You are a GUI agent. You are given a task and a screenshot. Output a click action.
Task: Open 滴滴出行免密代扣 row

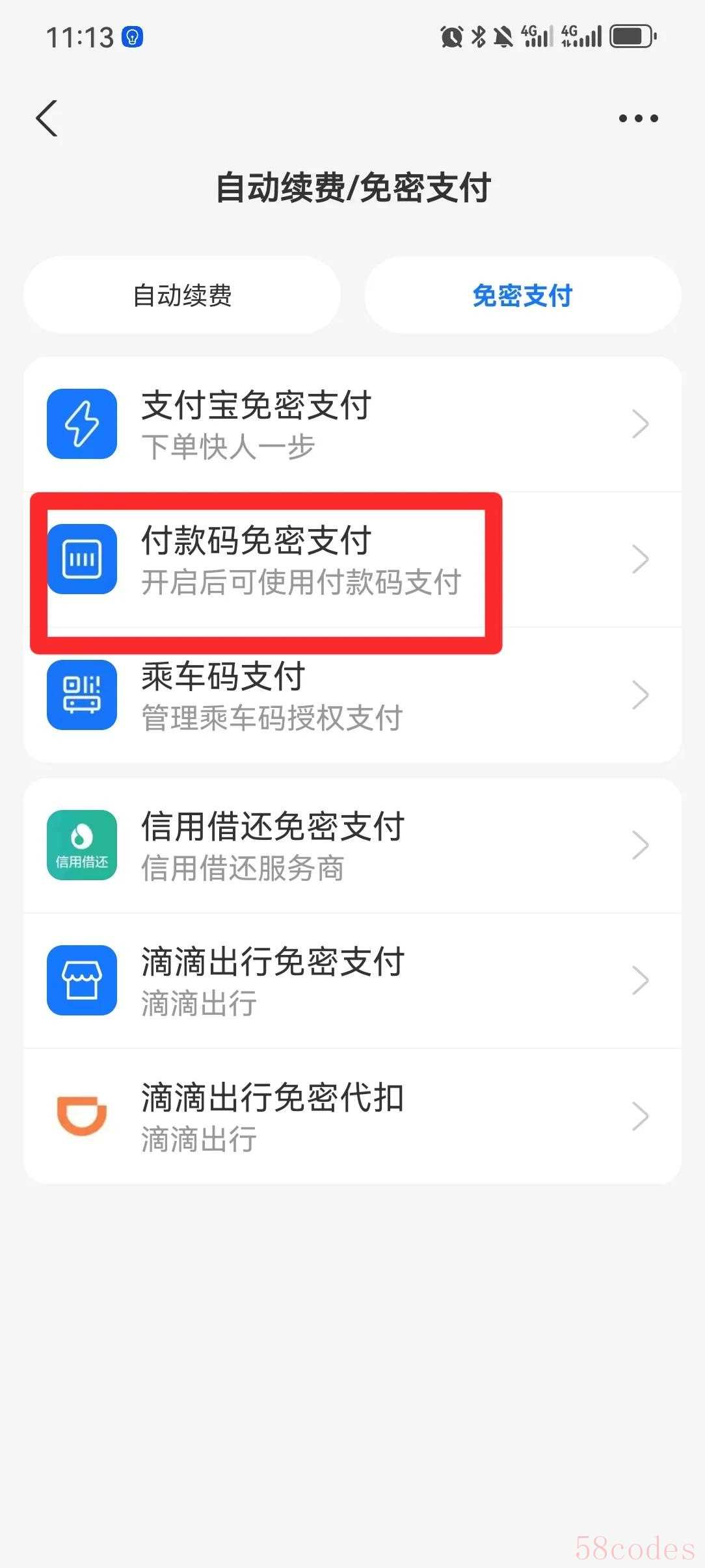coord(352,1116)
